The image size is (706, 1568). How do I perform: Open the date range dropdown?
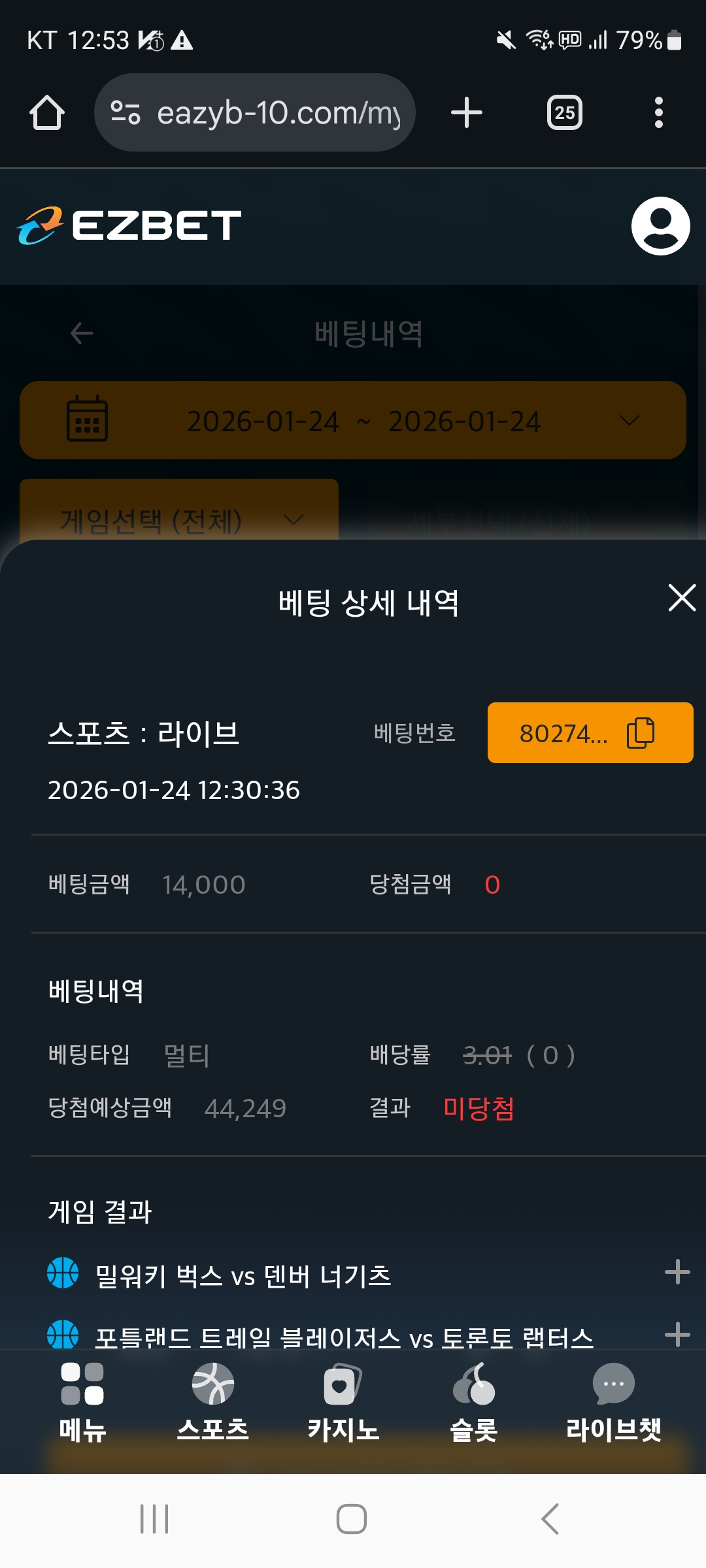pyautogui.click(x=629, y=420)
